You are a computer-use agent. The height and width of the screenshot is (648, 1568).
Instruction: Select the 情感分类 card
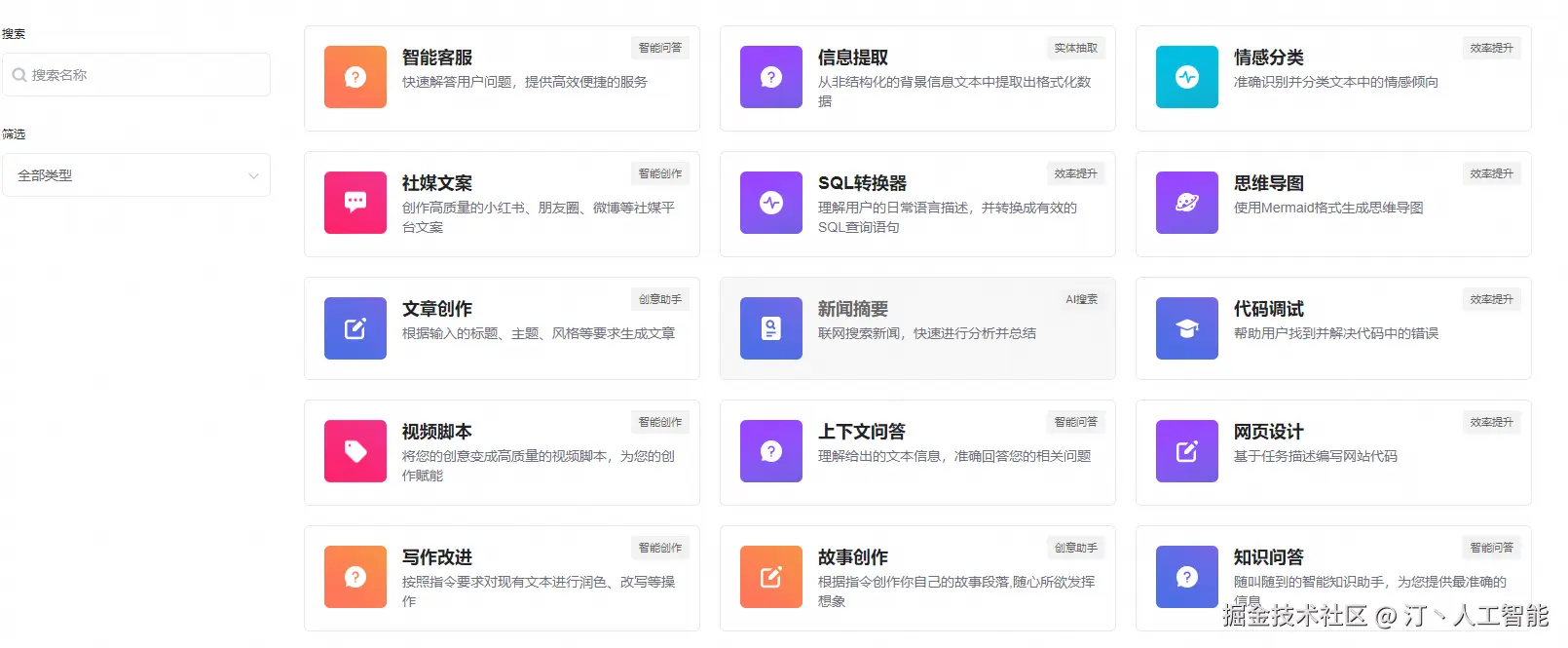coord(1333,78)
